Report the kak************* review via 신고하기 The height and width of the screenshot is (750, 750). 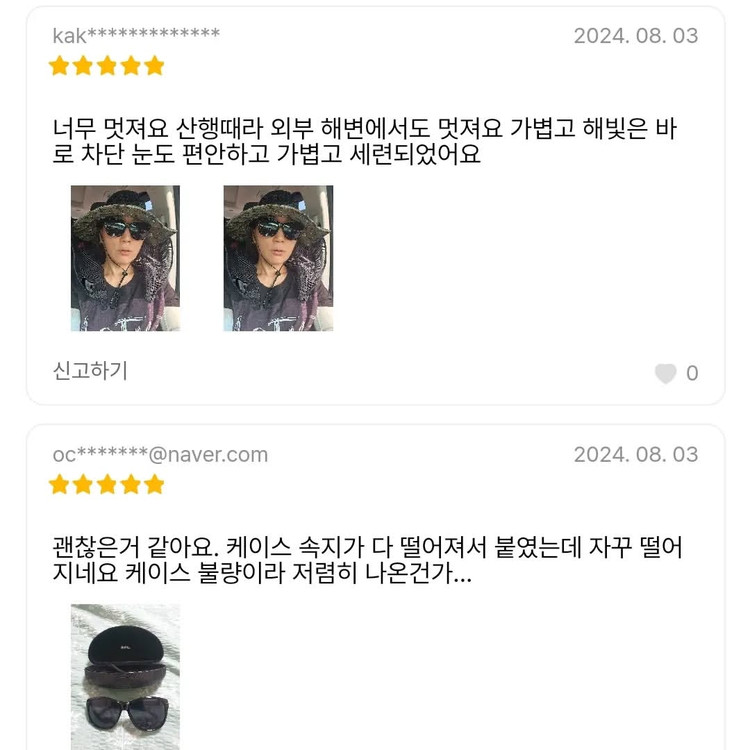click(x=90, y=371)
